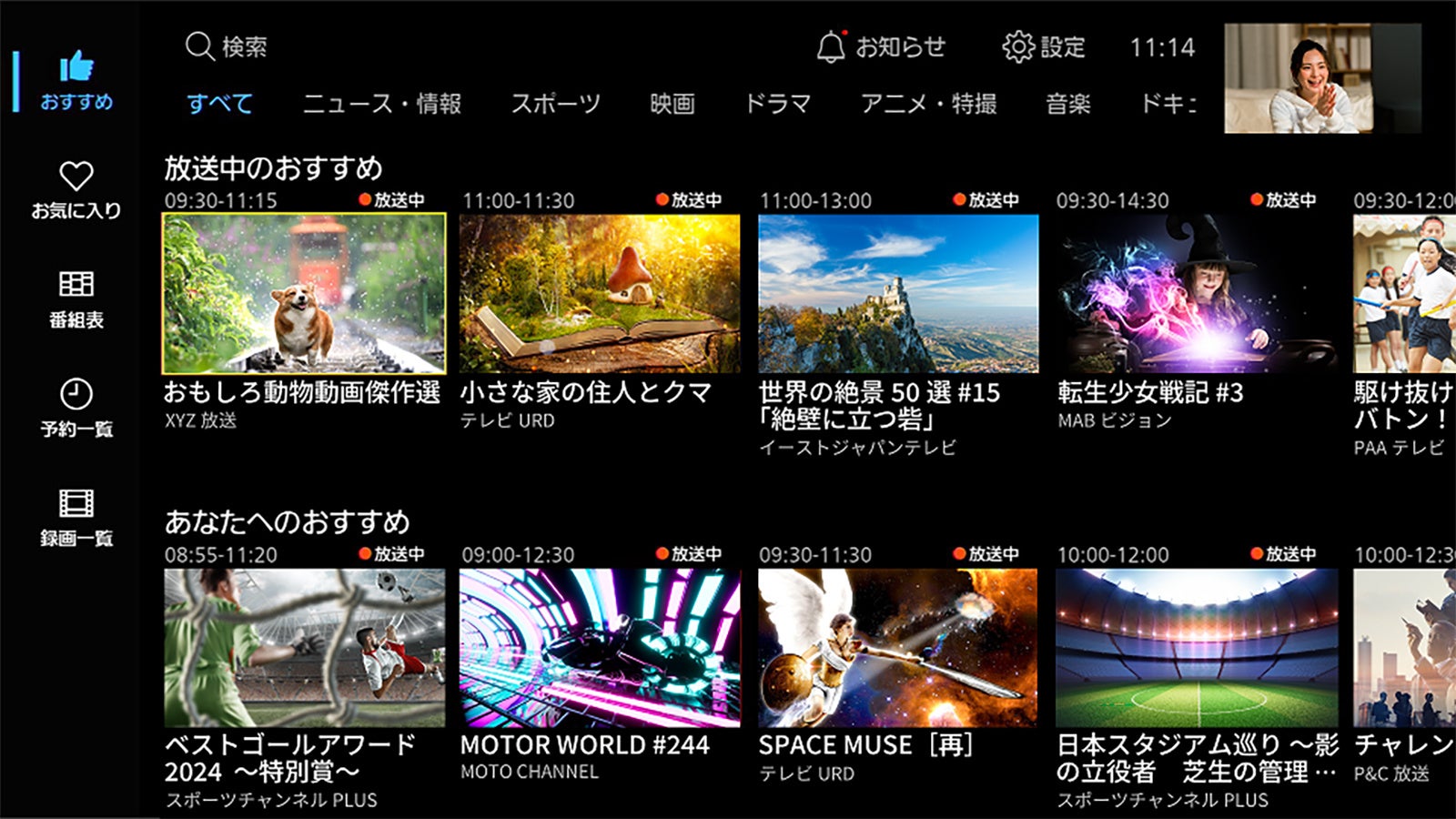Select the おすすめ sidebar item
Viewport: 1456px width, 819px height.
click(x=76, y=81)
